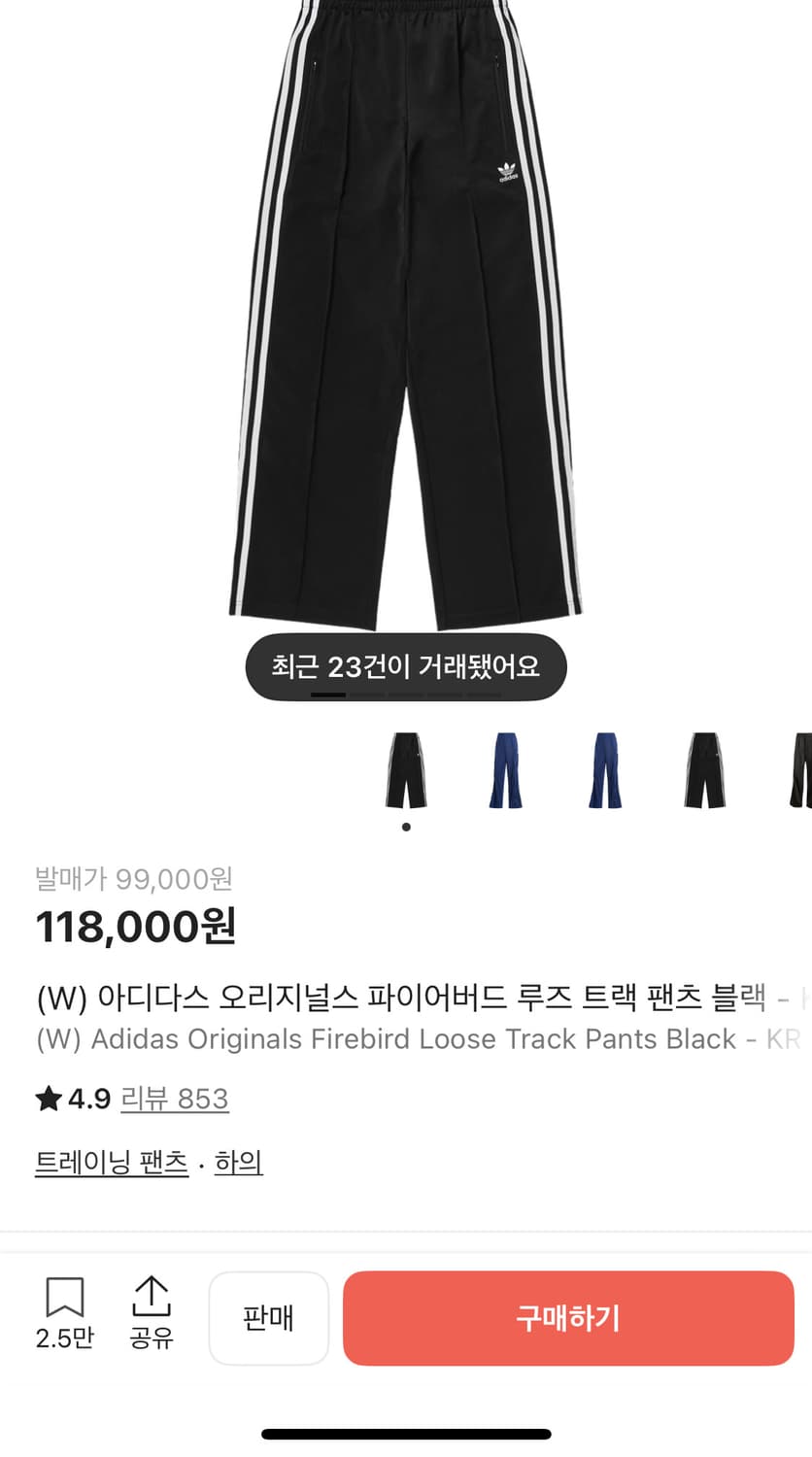Tap the recent trades banner showing 23건
The image size is (812, 1457).
(406, 666)
